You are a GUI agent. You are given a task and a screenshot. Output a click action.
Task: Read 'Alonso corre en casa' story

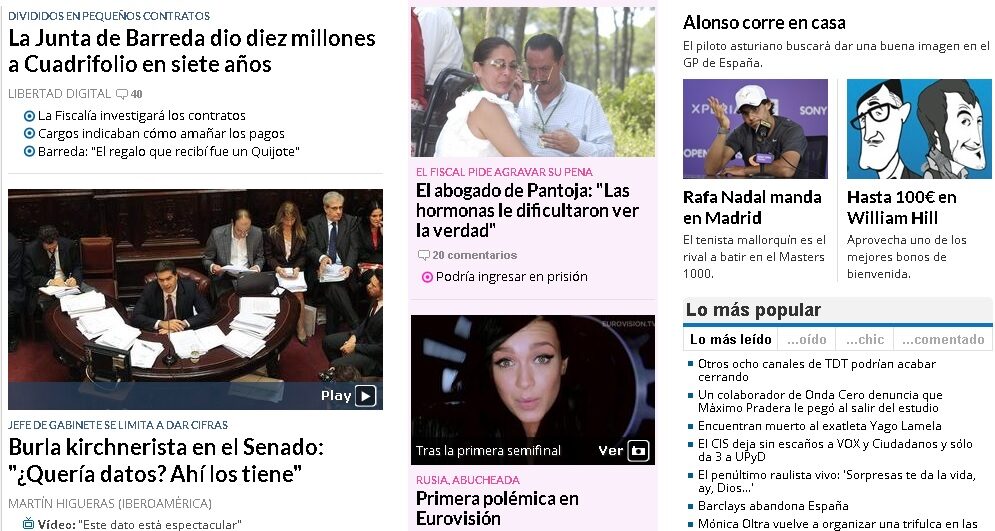point(764,22)
